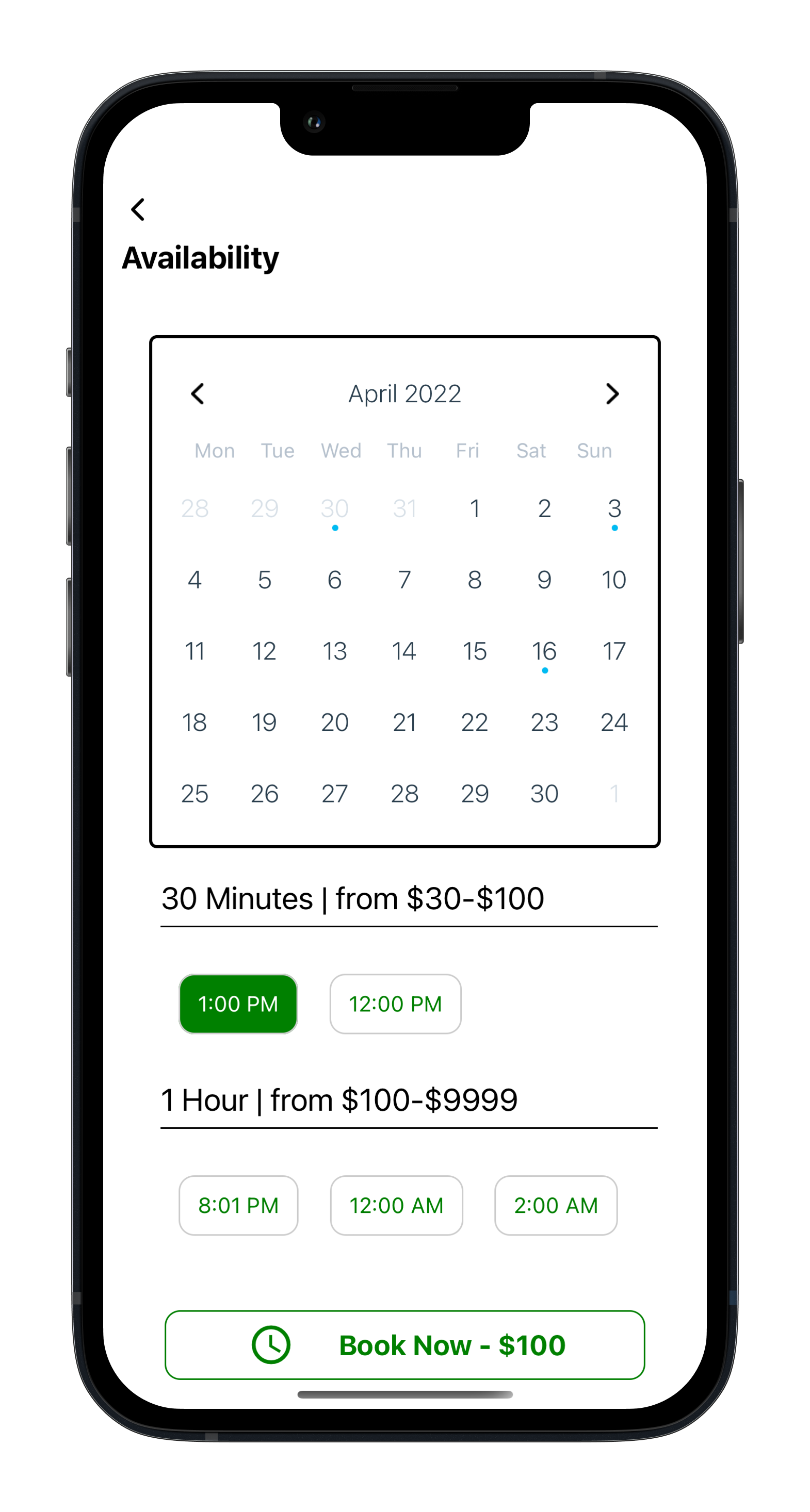Pick the 8:01 PM one-hour slot
The height and width of the screenshot is (1512, 810).
pyautogui.click(x=238, y=1205)
